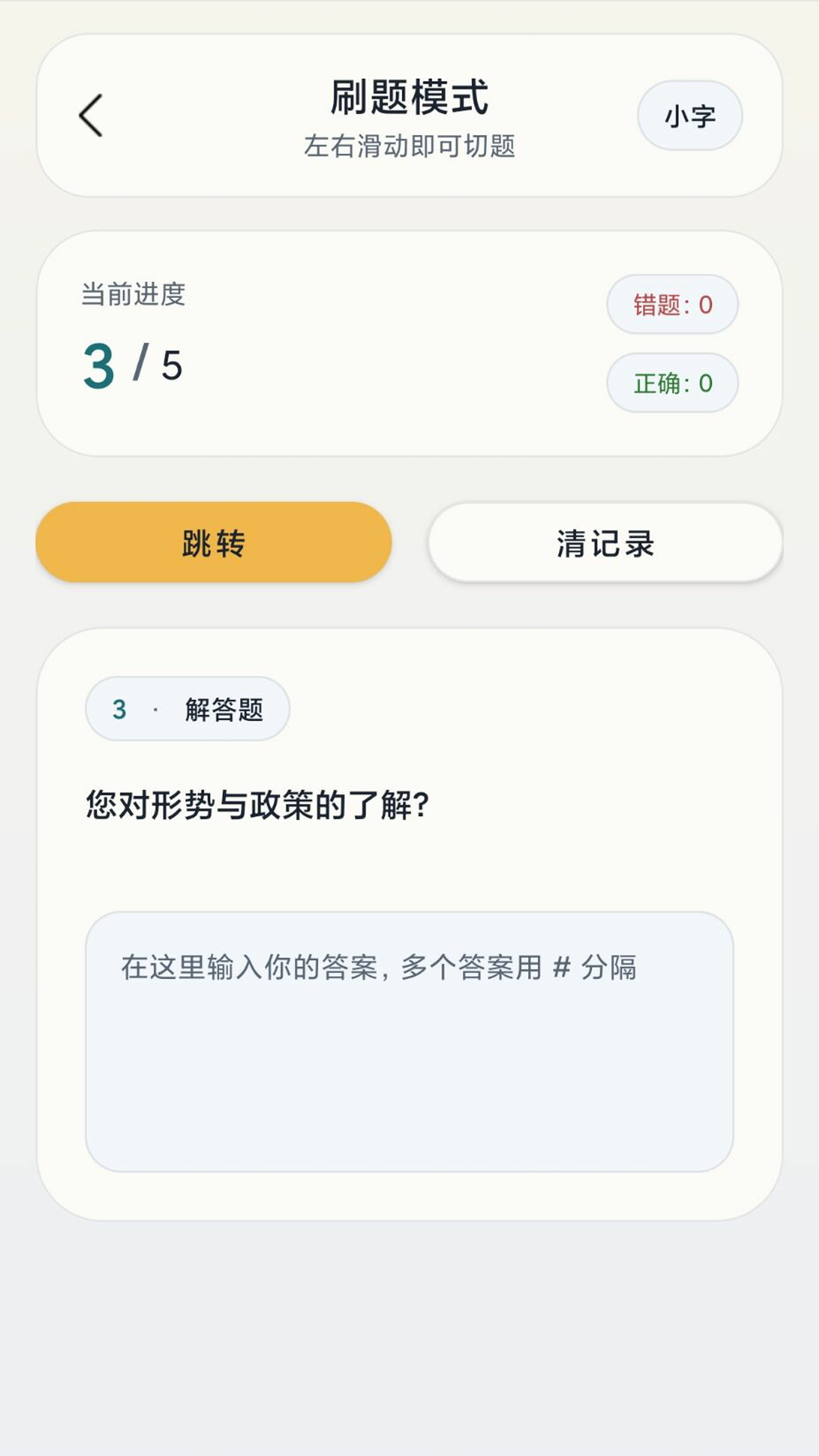Tap the white 清记录 pill button
This screenshot has width=819, height=1456.
[x=606, y=541]
